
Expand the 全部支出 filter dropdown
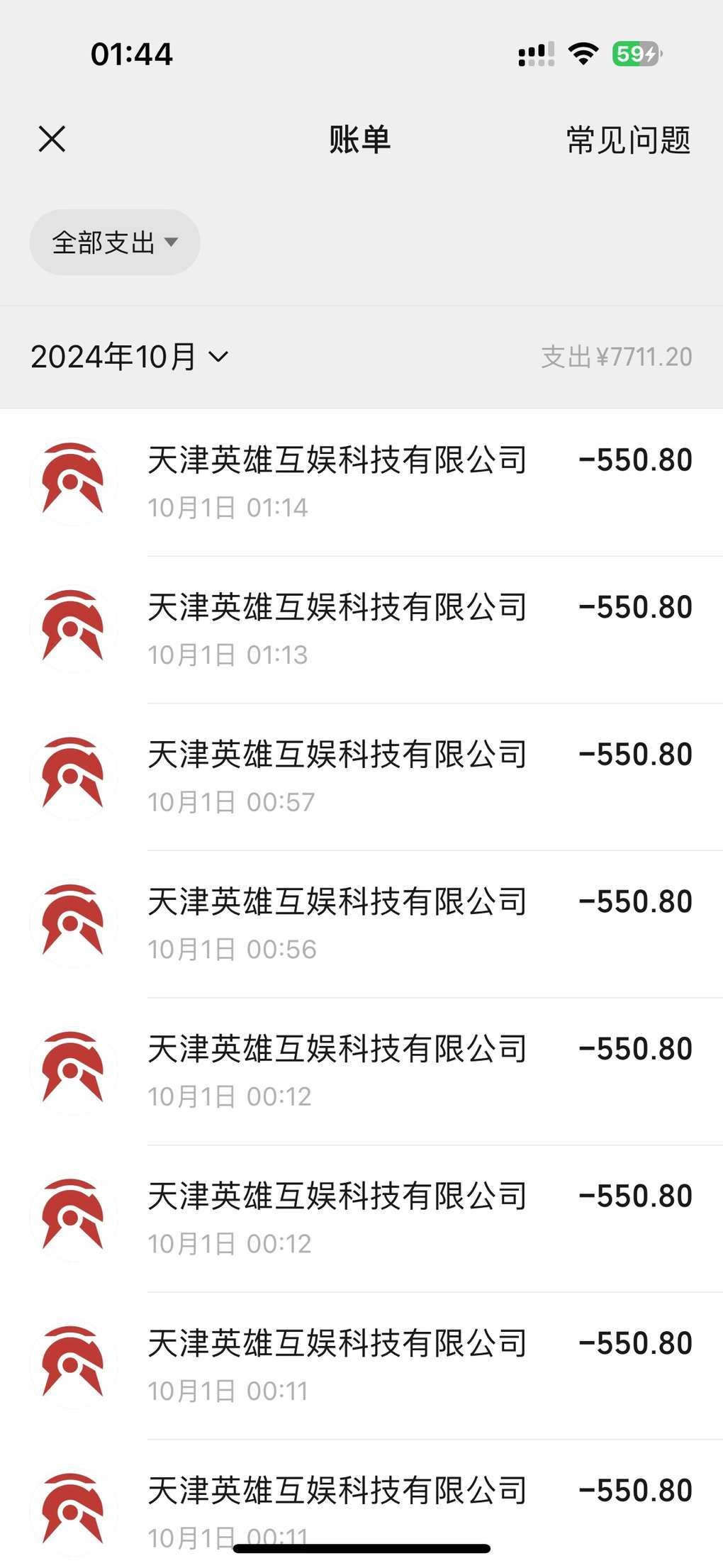pyautogui.click(x=115, y=243)
